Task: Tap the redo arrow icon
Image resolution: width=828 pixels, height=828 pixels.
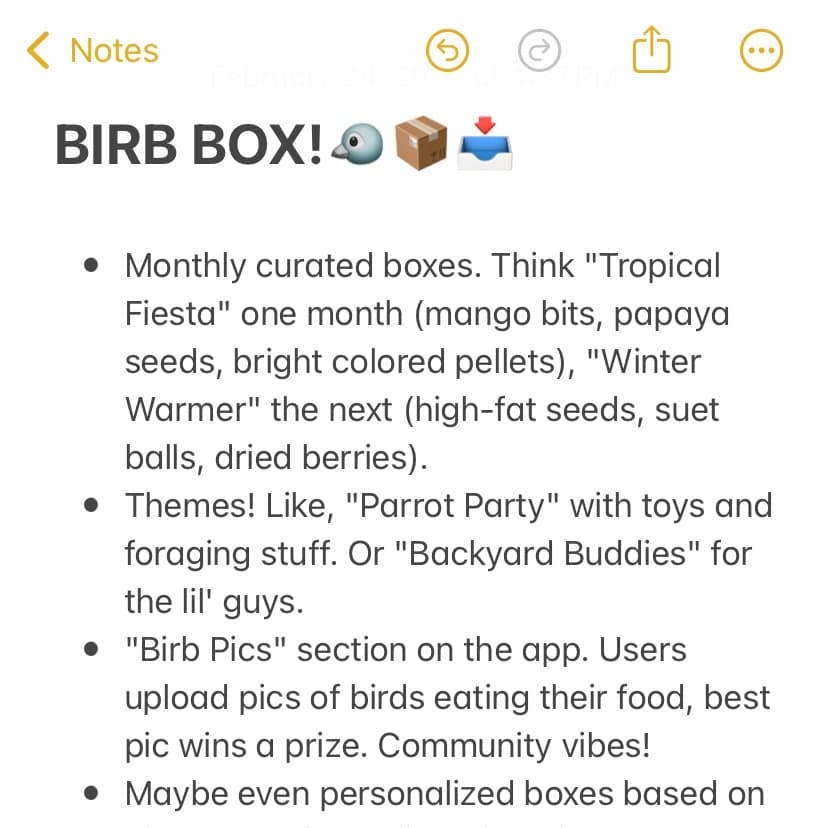Action: tap(540, 51)
